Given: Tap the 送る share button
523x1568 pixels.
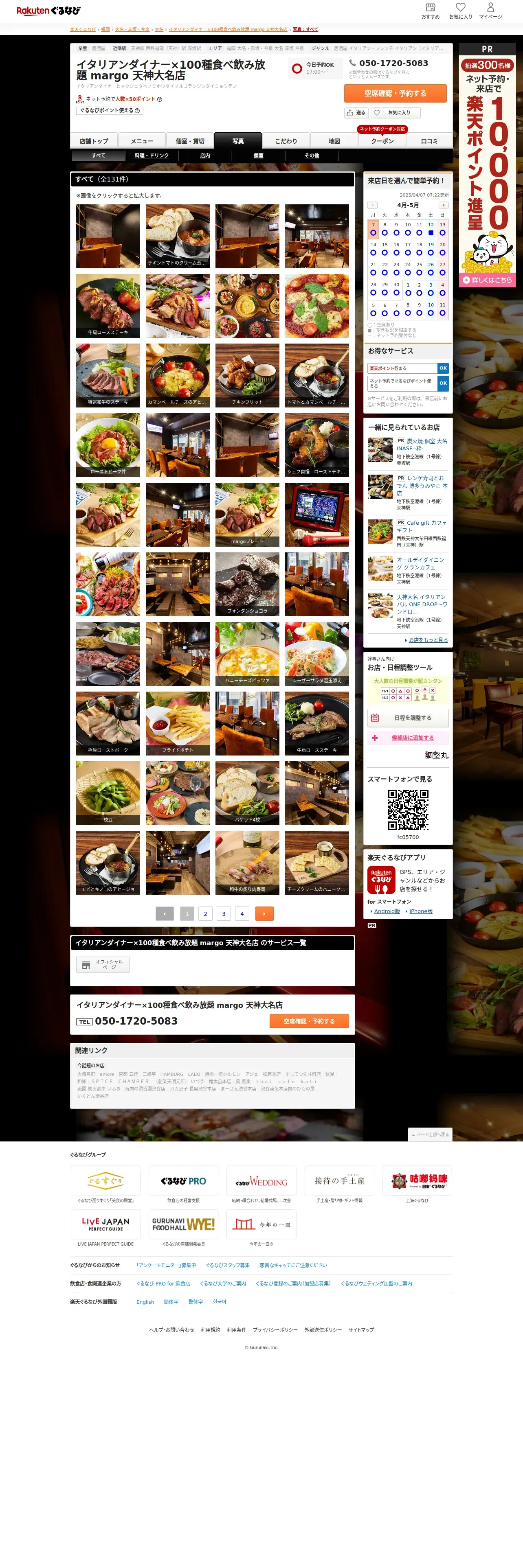Looking at the screenshot, I should (x=356, y=113).
